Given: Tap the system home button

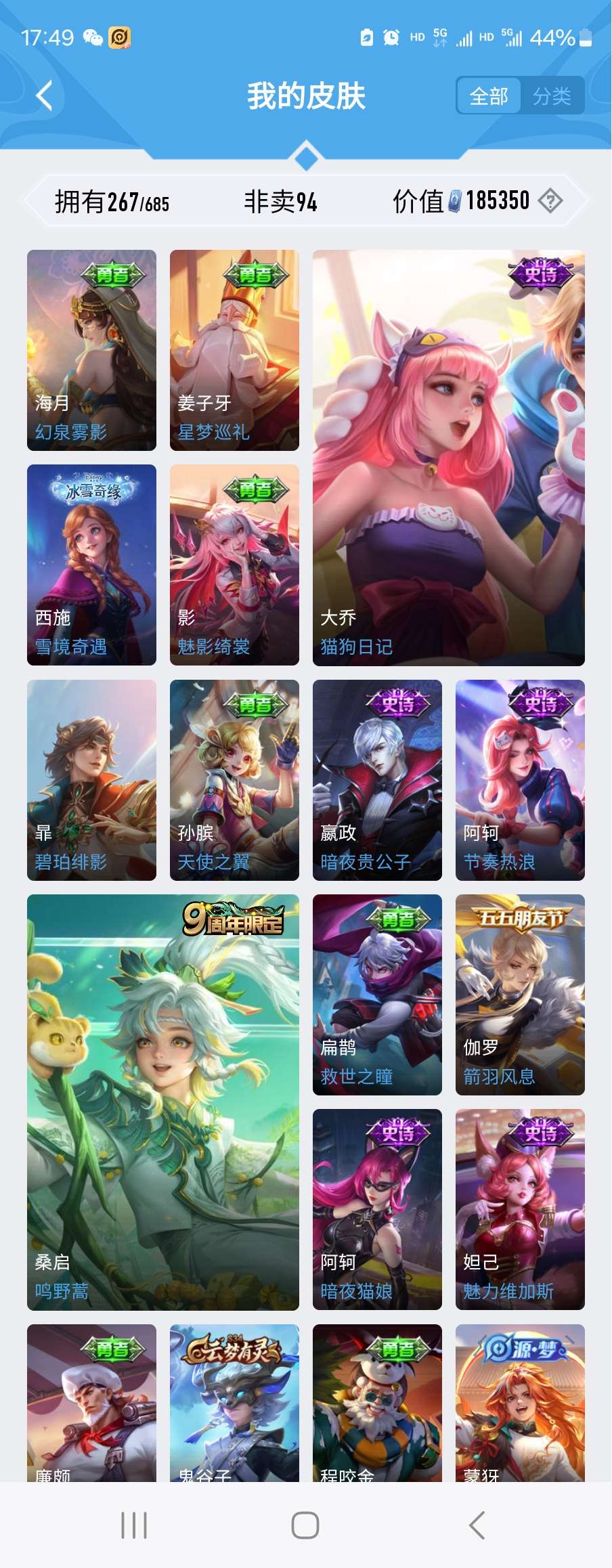Looking at the screenshot, I should tap(305, 1525).
